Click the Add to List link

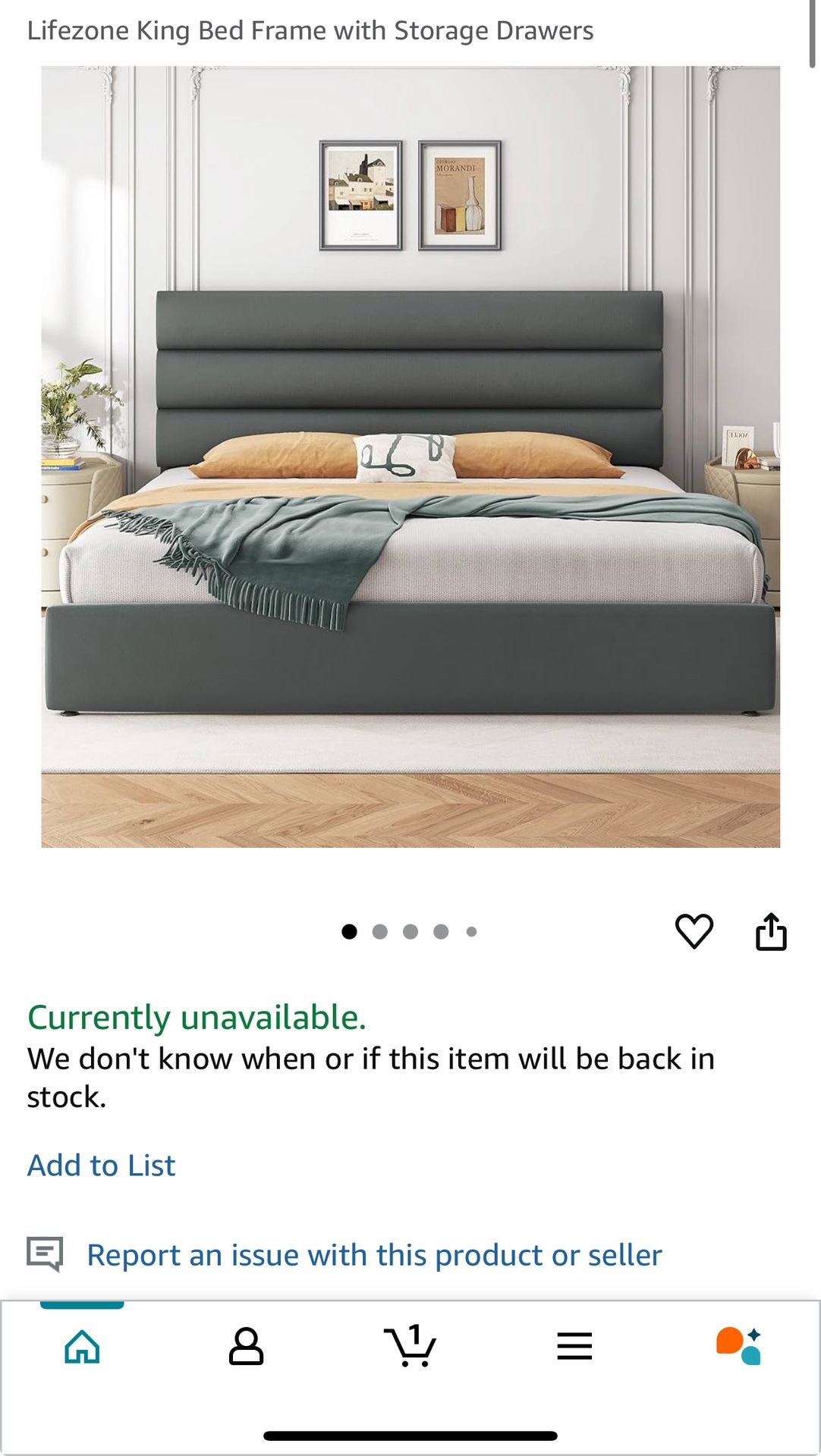[101, 1165]
